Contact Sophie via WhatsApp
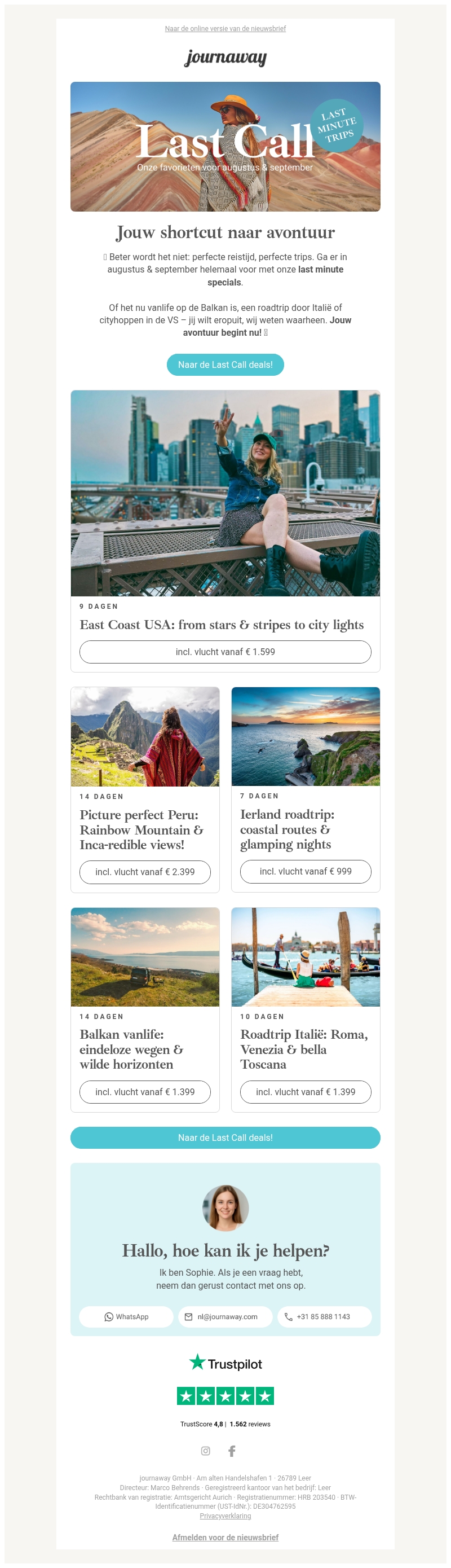Screen dimensions: 451x1568 pyautogui.click(x=126, y=1316)
